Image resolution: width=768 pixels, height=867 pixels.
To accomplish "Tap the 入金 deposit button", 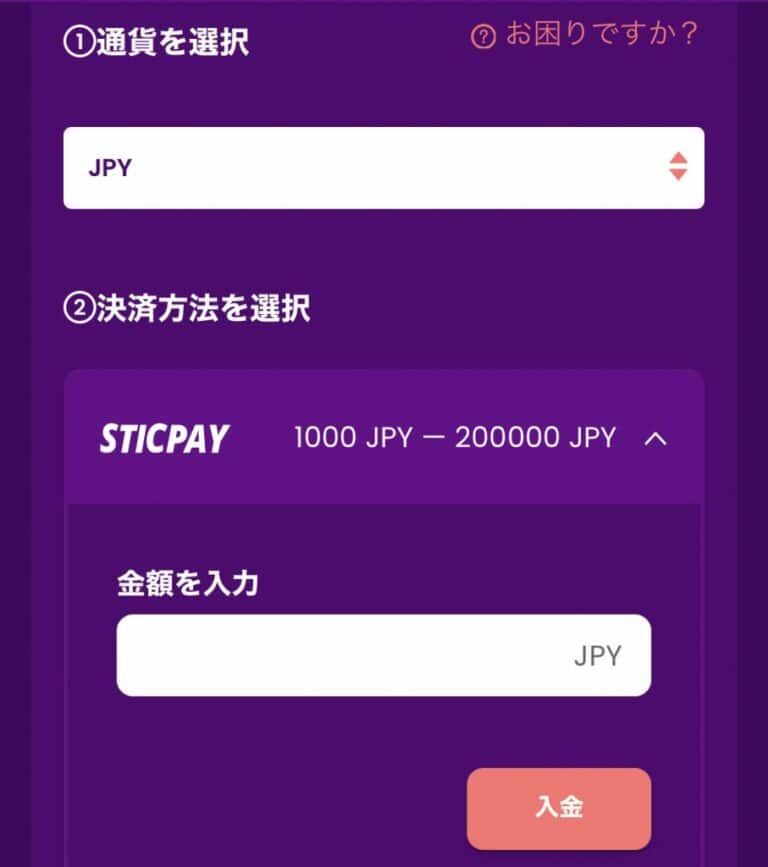I will (x=558, y=808).
